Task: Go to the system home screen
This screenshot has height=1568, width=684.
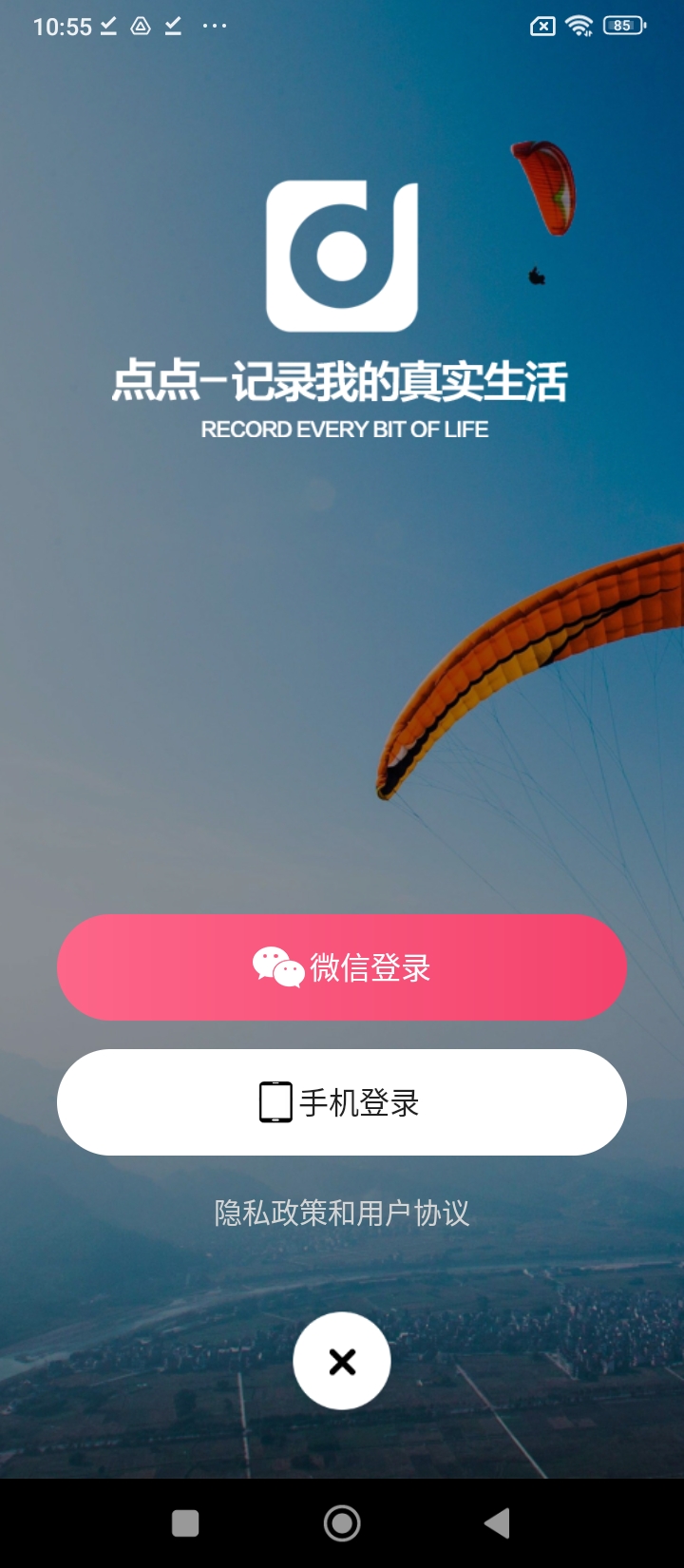Action: pos(342,1523)
